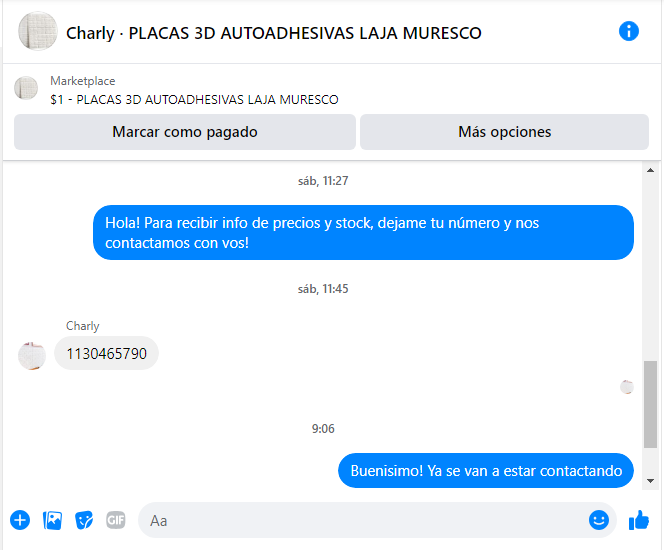Open the Marketplace listing PLACAS 3D AUTOADHESIVAS

(194, 99)
